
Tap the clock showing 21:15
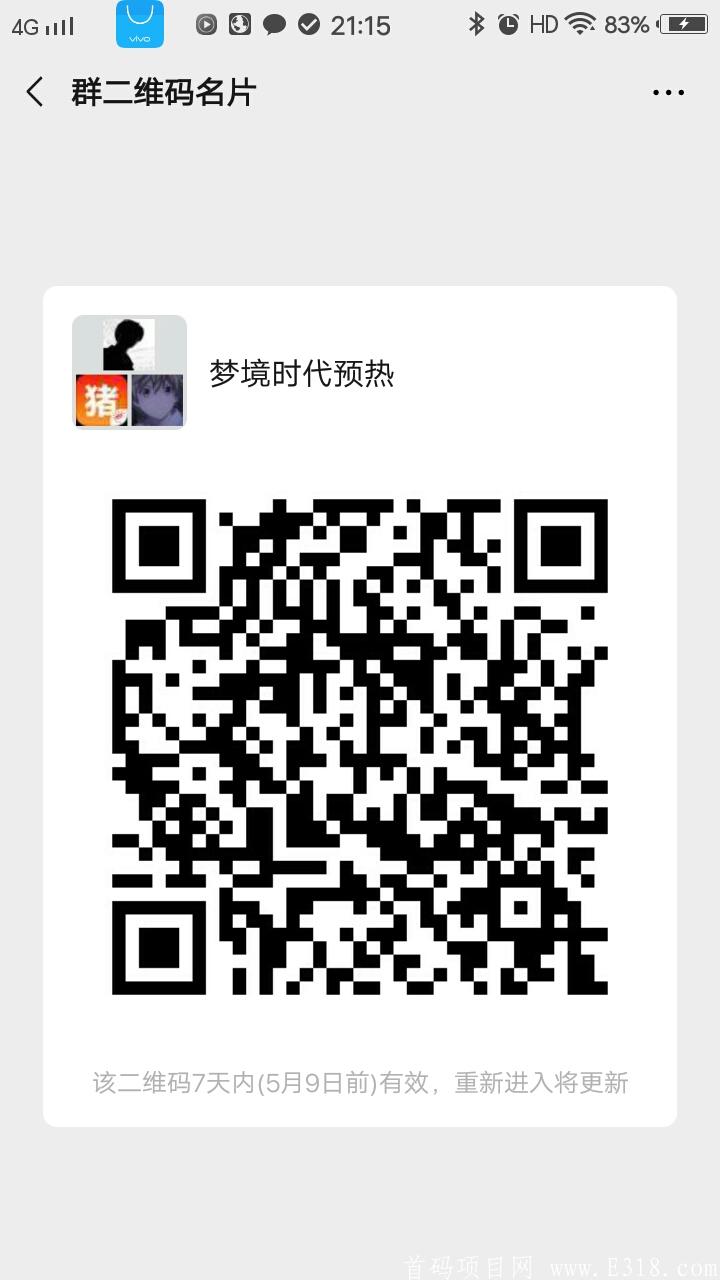[362, 23]
